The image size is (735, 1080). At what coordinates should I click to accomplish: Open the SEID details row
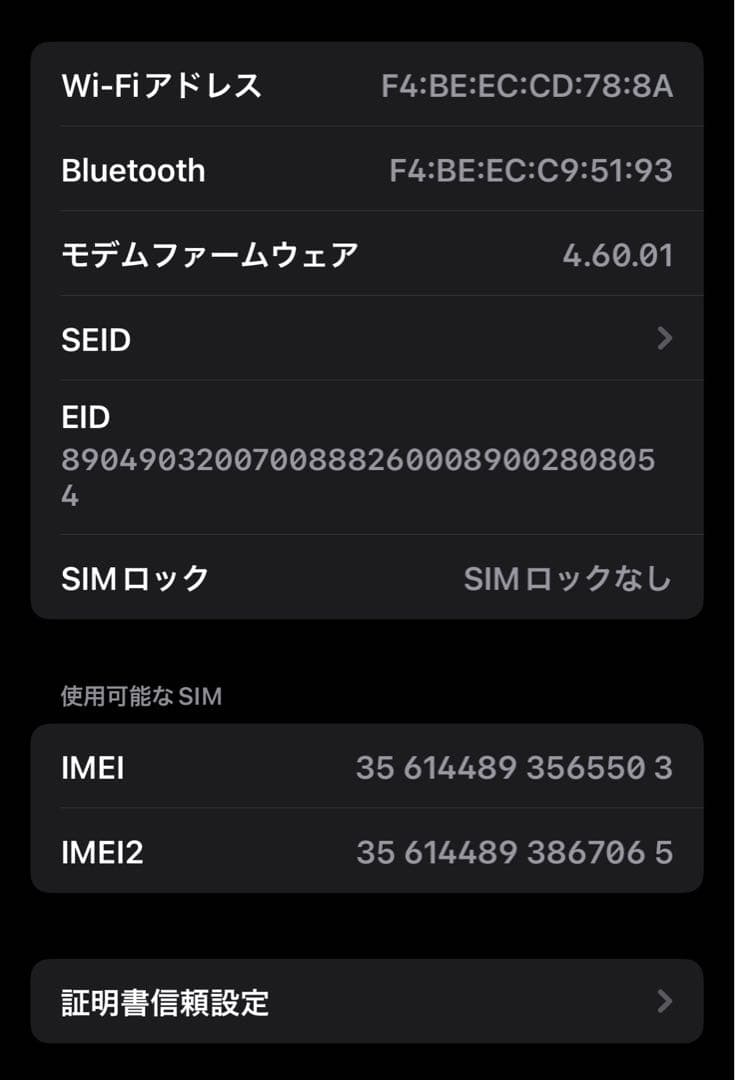pos(367,339)
